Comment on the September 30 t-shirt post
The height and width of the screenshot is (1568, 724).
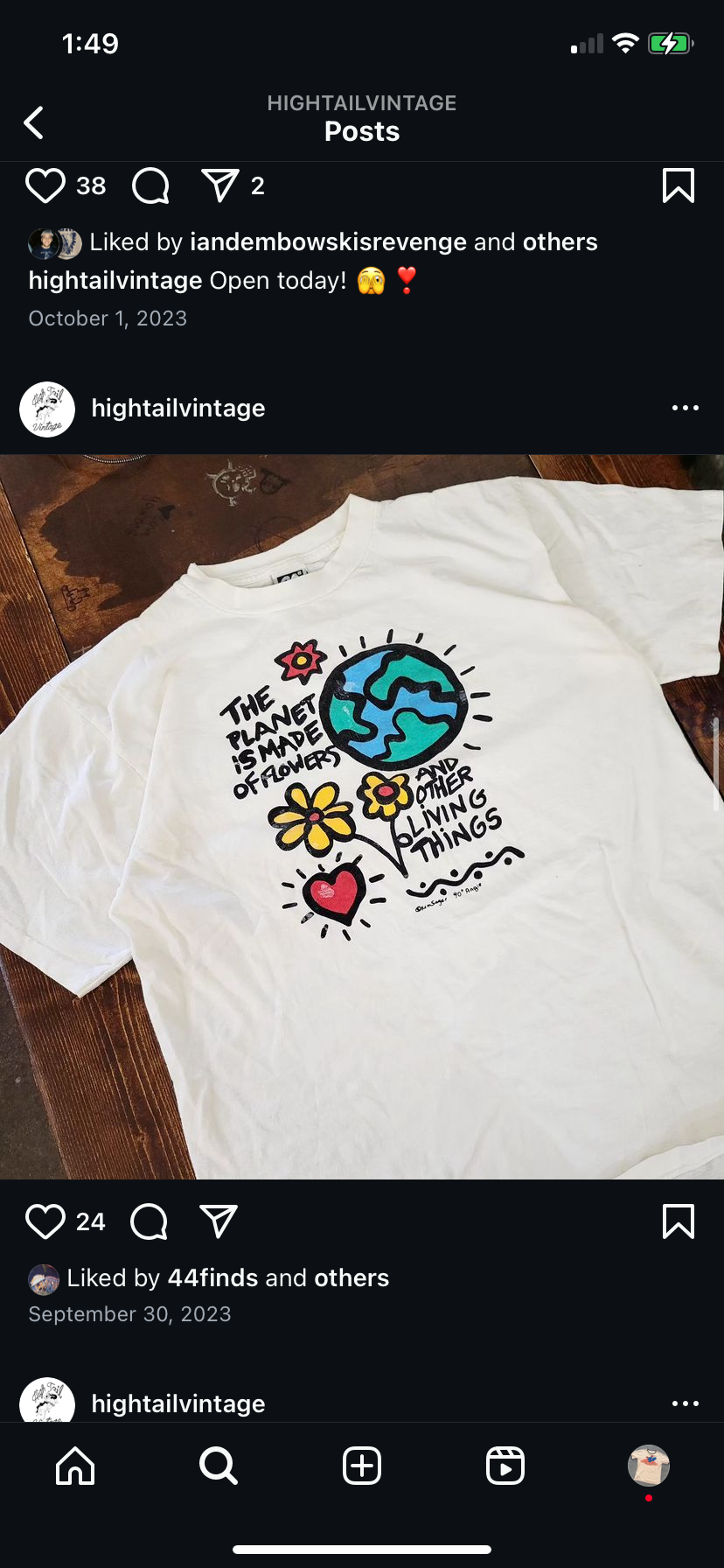149,1221
